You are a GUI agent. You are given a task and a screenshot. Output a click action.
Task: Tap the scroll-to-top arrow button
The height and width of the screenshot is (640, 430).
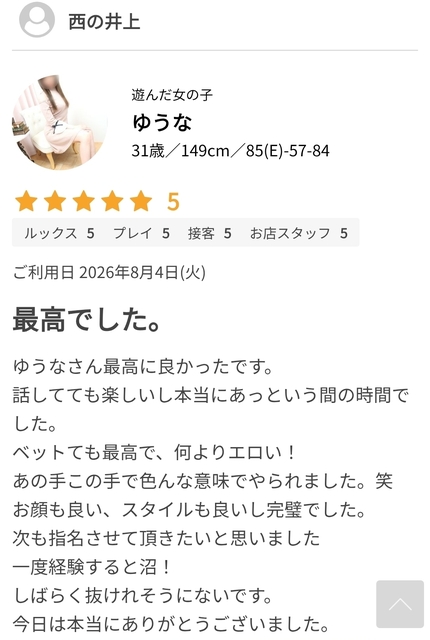point(400,604)
